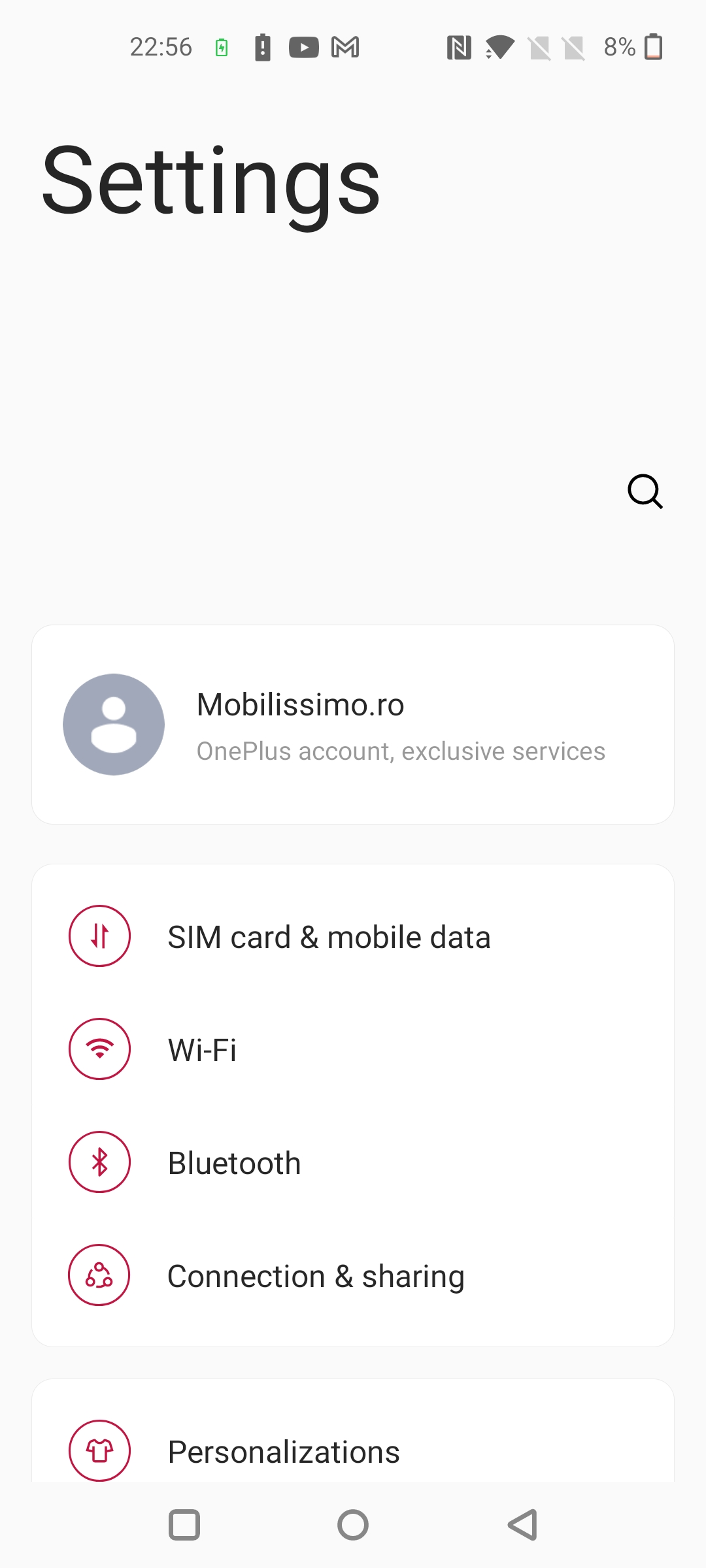Open the Mobilissimo.ro OnePlus account card
The image size is (706, 1568).
(353, 725)
